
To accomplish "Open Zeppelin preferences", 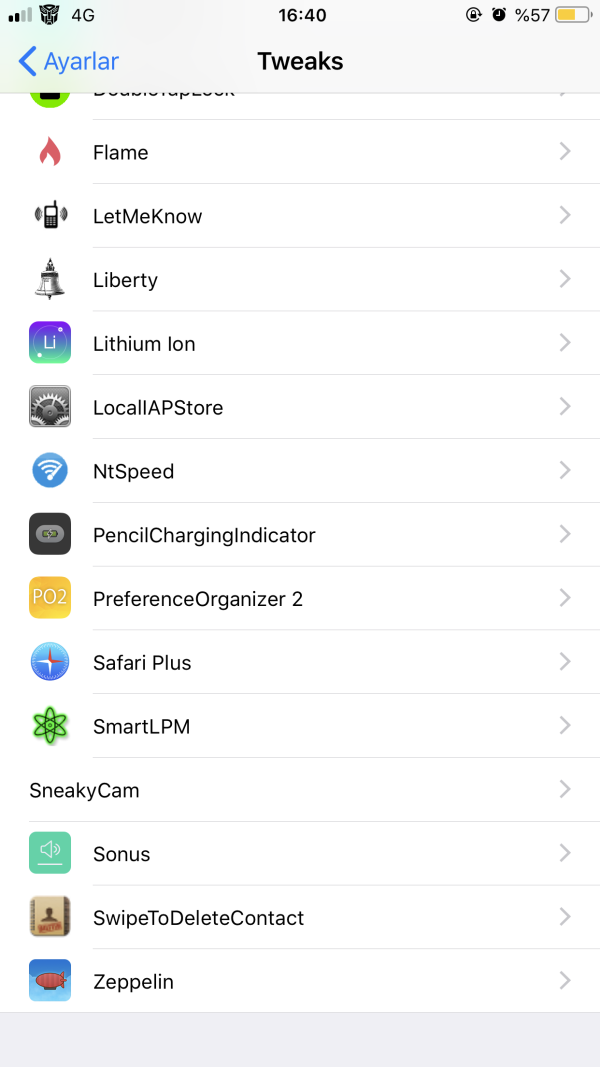I will click(300, 982).
